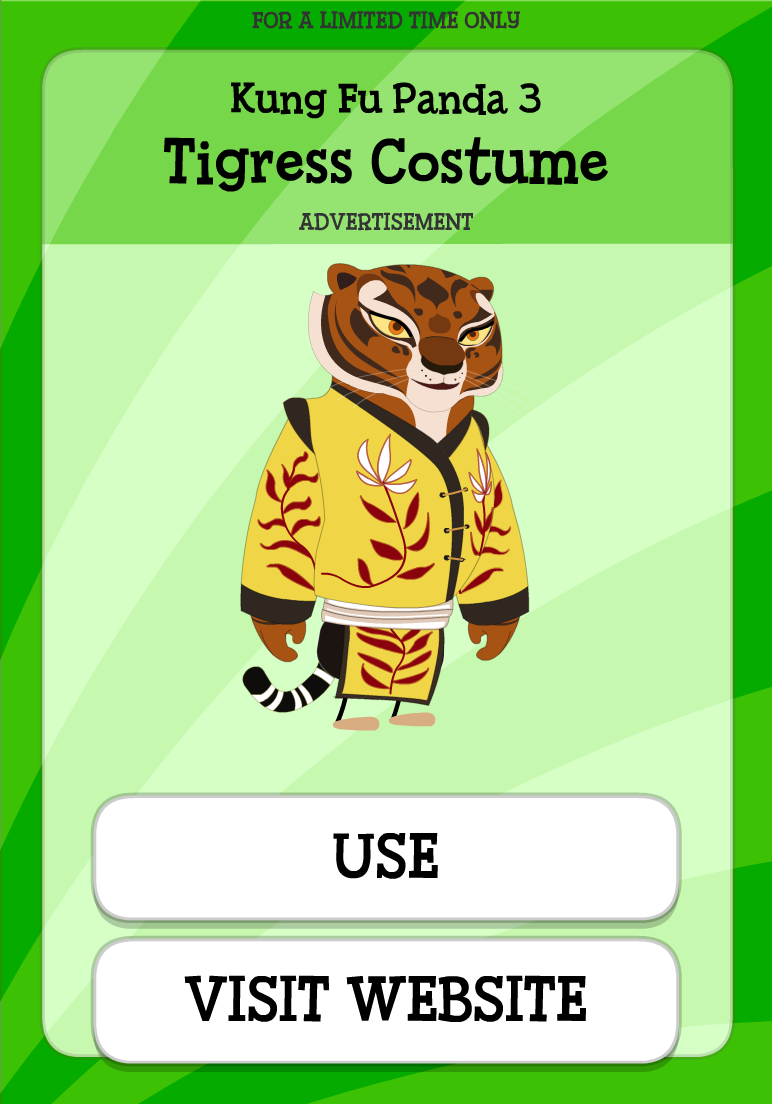This screenshot has width=772, height=1104.
Task: Tap USE to apply the Tigress Costume
Action: [x=386, y=857]
